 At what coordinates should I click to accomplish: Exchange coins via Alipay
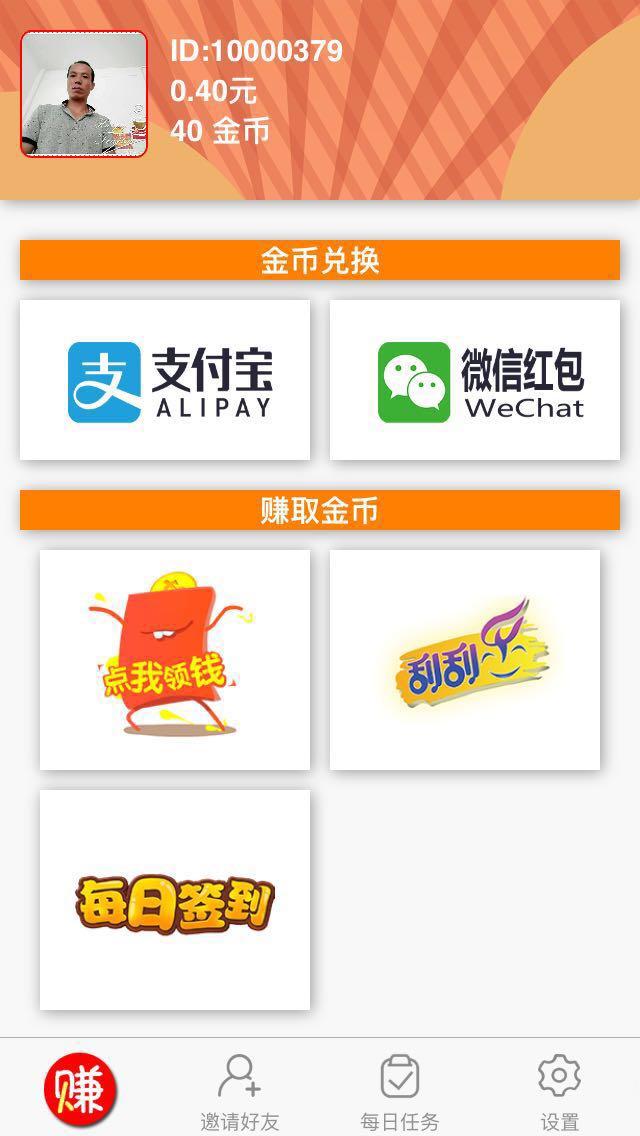[165, 380]
